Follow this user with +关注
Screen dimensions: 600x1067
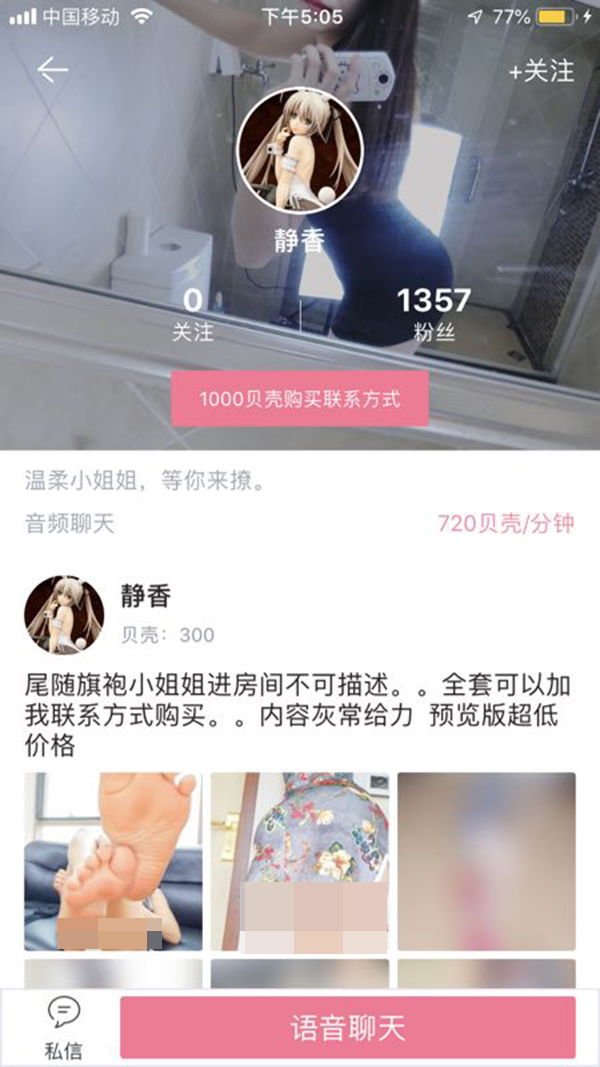pyautogui.click(x=541, y=72)
